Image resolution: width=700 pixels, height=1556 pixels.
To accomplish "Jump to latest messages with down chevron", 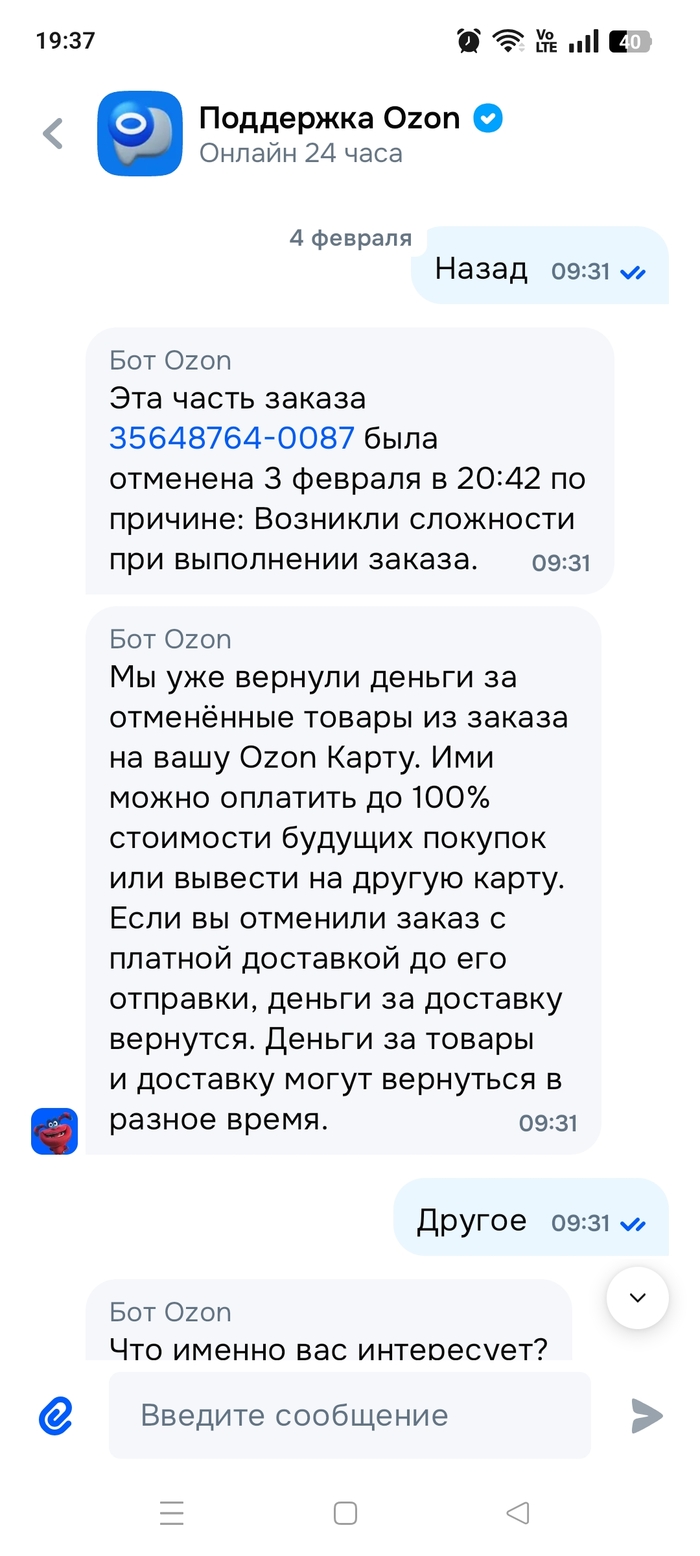I will (637, 1298).
